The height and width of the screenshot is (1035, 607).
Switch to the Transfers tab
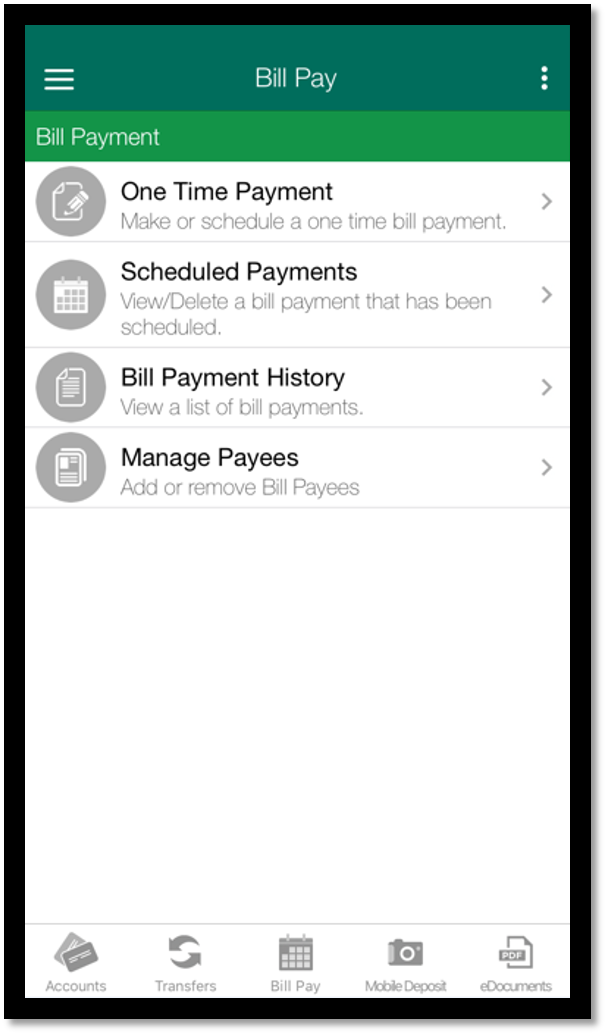185,962
